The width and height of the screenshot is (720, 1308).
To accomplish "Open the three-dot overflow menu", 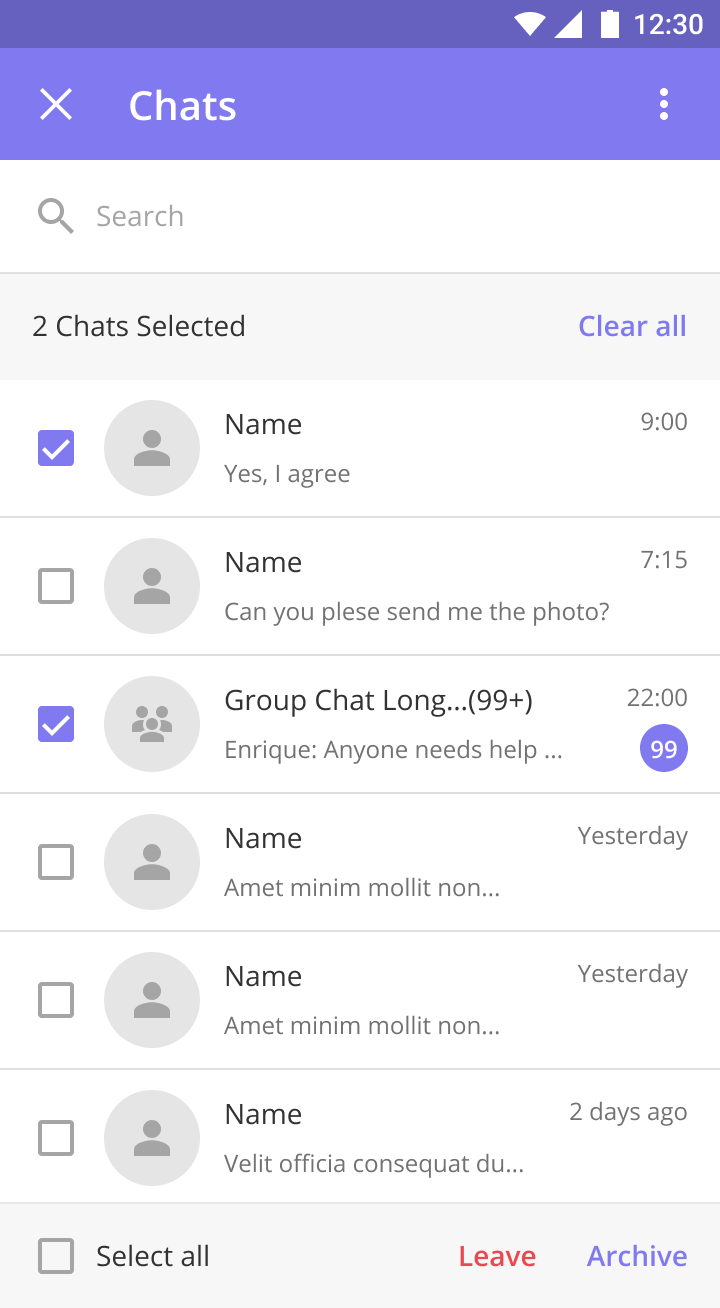I will [x=664, y=104].
